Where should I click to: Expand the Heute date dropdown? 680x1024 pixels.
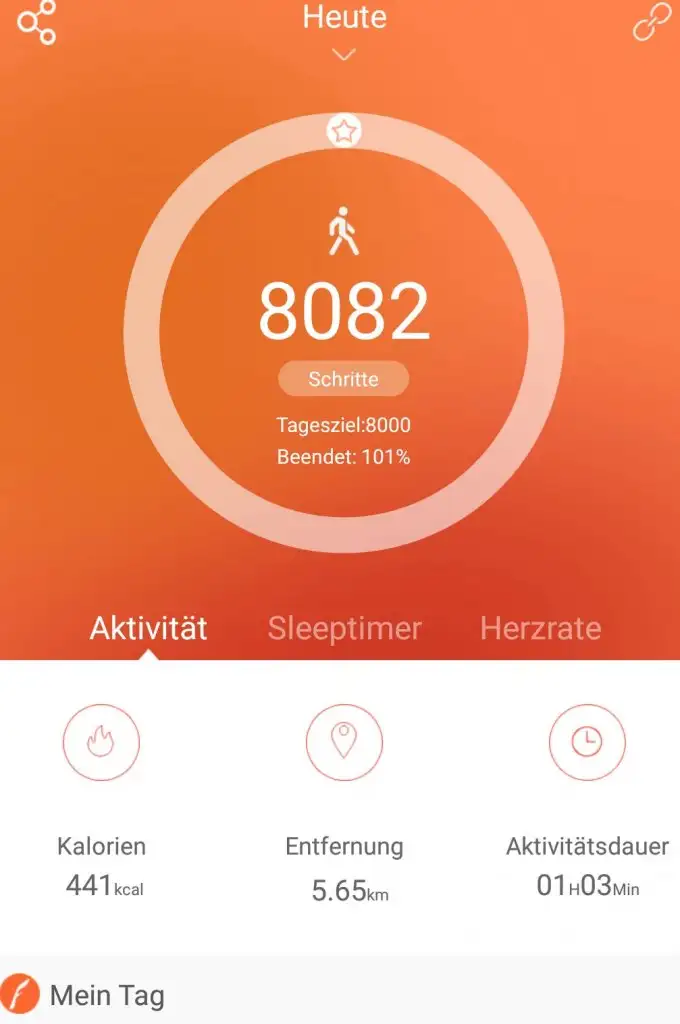344,54
